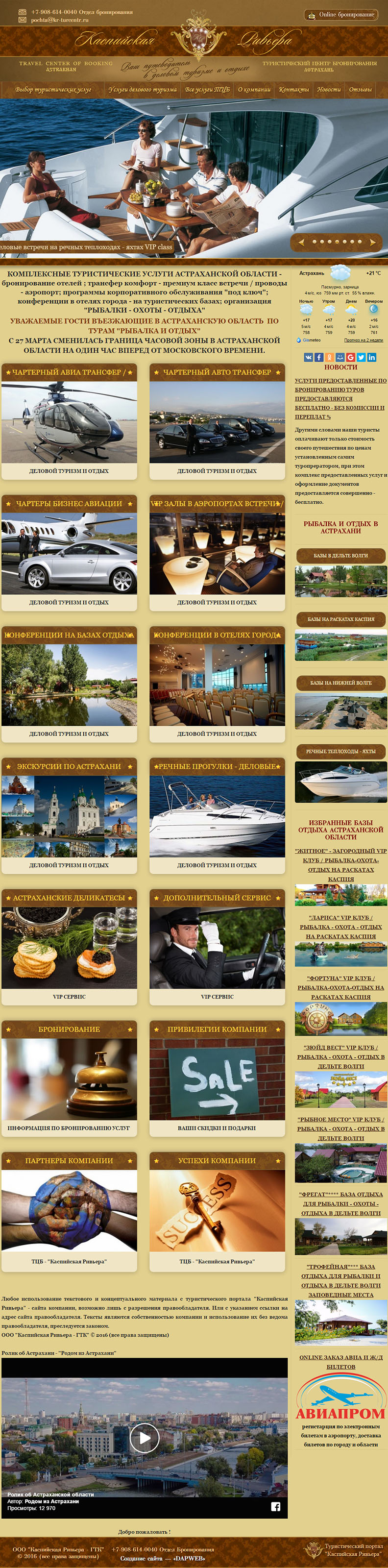This screenshot has height=1568, width=388.
Task: Open the Online бронирование button
Action: point(340,15)
